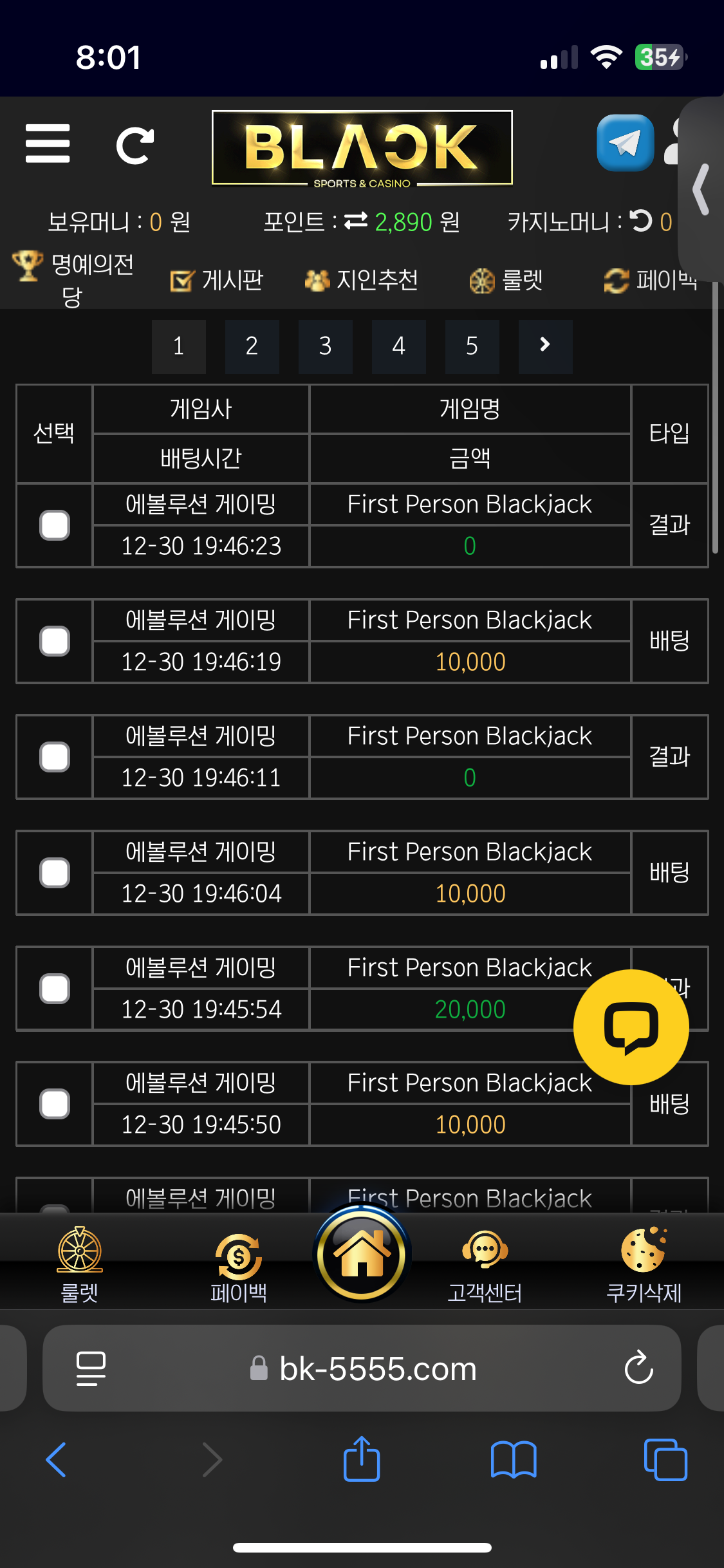The image size is (724, 1568).
Task: Open the 게시판 board link
Action: click(x=217, y=280)
